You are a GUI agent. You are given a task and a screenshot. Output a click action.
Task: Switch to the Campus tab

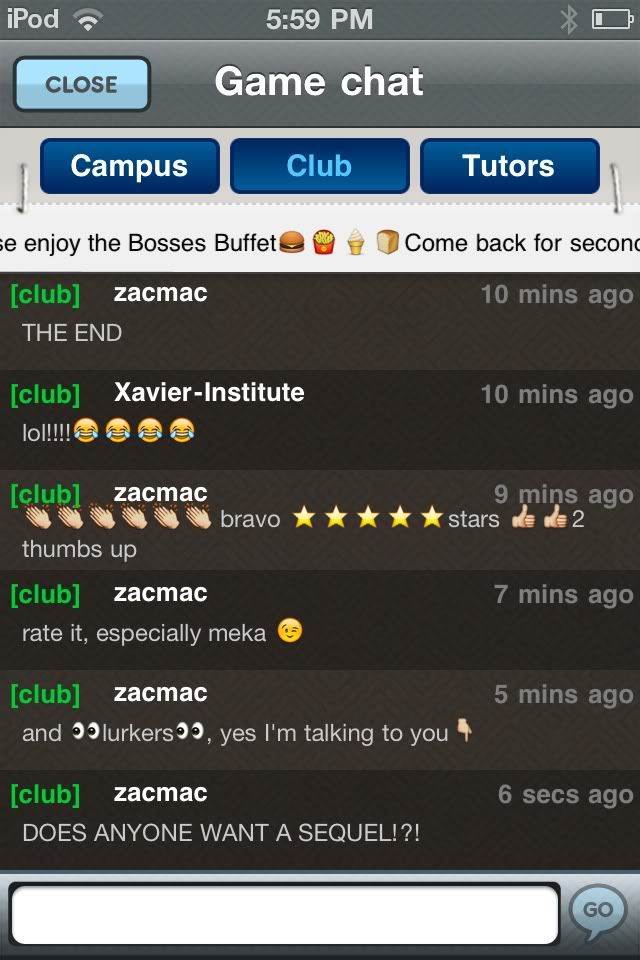129,166
